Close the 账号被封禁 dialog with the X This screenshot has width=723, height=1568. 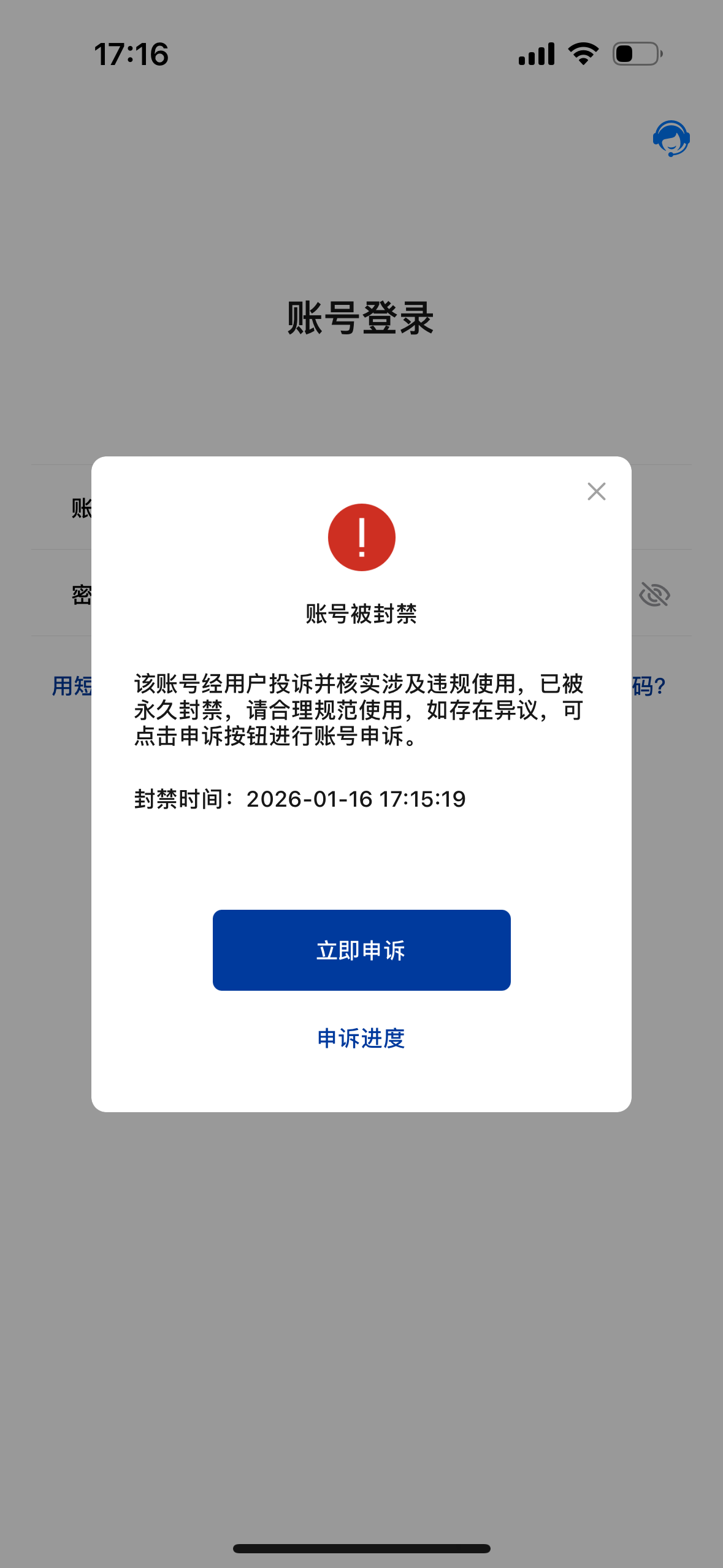coord(595,491)
